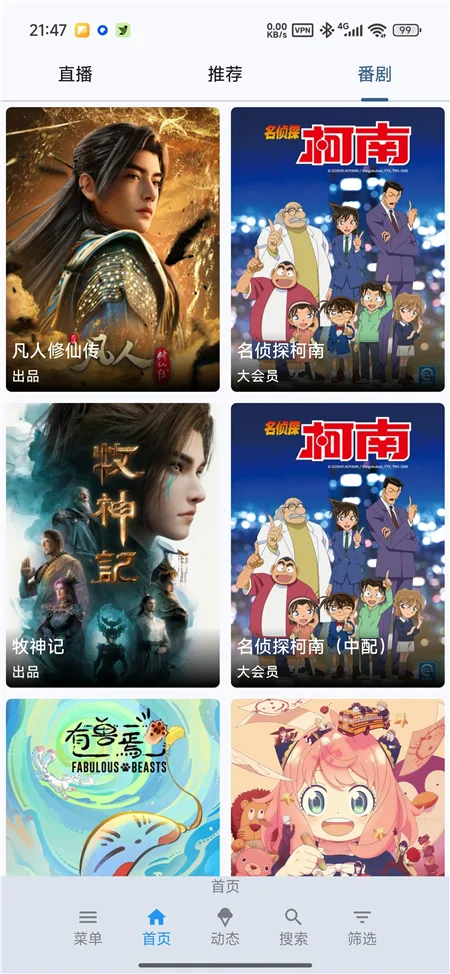Screen dimensions: 450x974
Task: Open the 动态 tab
Action: [225, 927]
